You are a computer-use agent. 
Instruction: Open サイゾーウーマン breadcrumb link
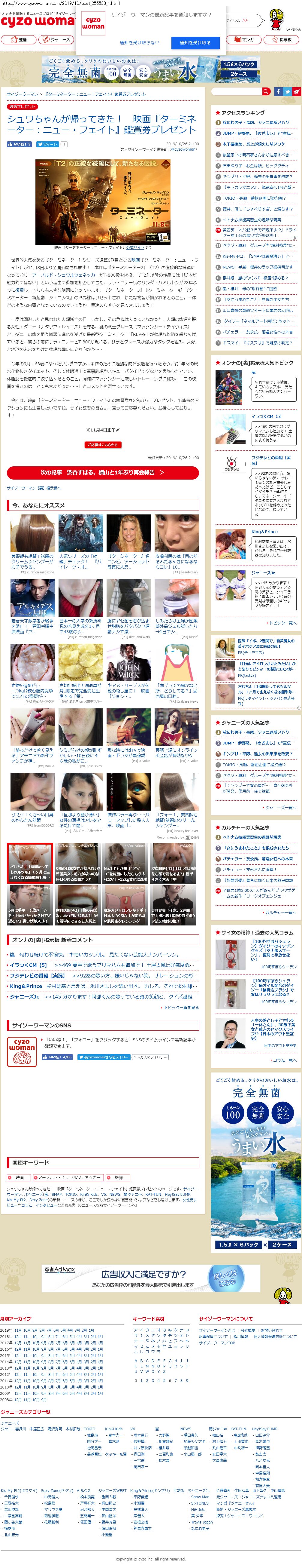[22, 94]
